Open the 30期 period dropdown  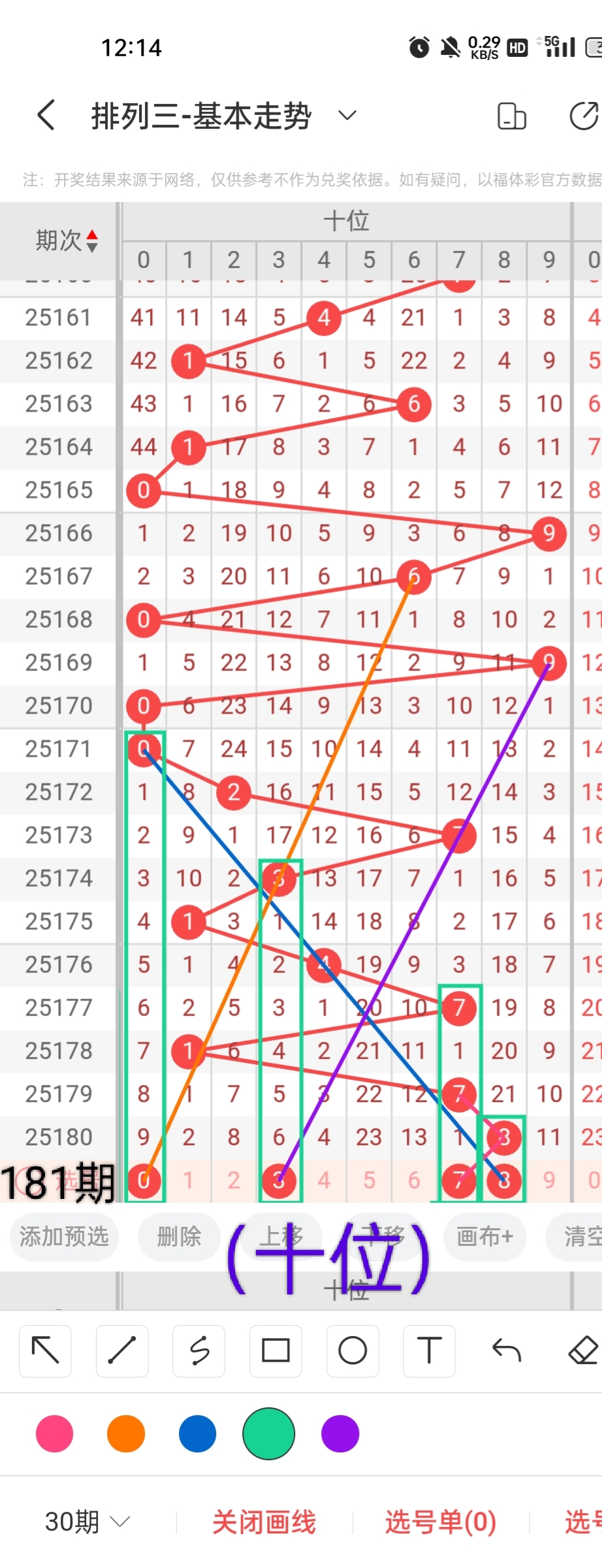[87, 1522]
